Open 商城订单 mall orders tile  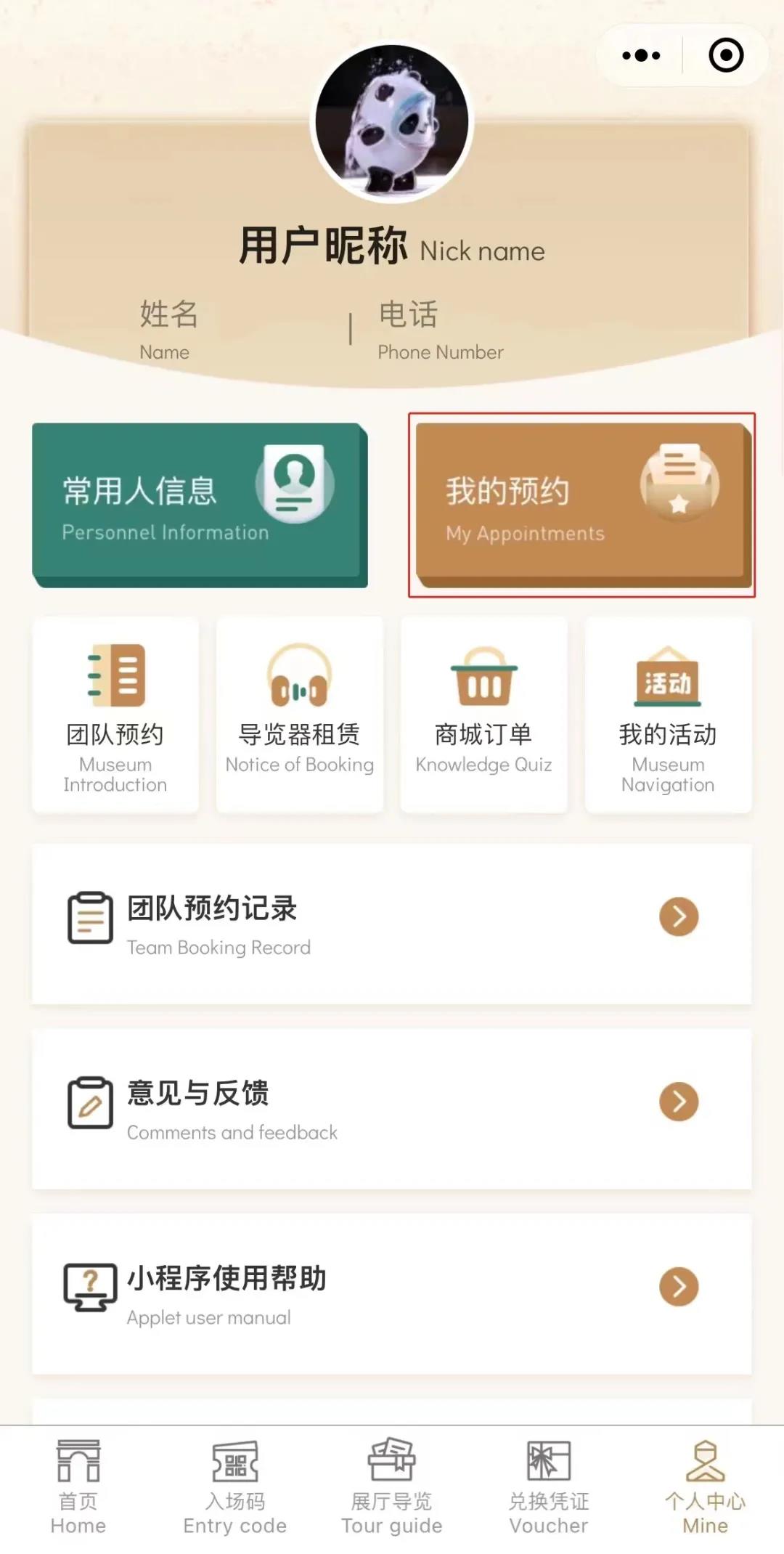pos(483,715)
